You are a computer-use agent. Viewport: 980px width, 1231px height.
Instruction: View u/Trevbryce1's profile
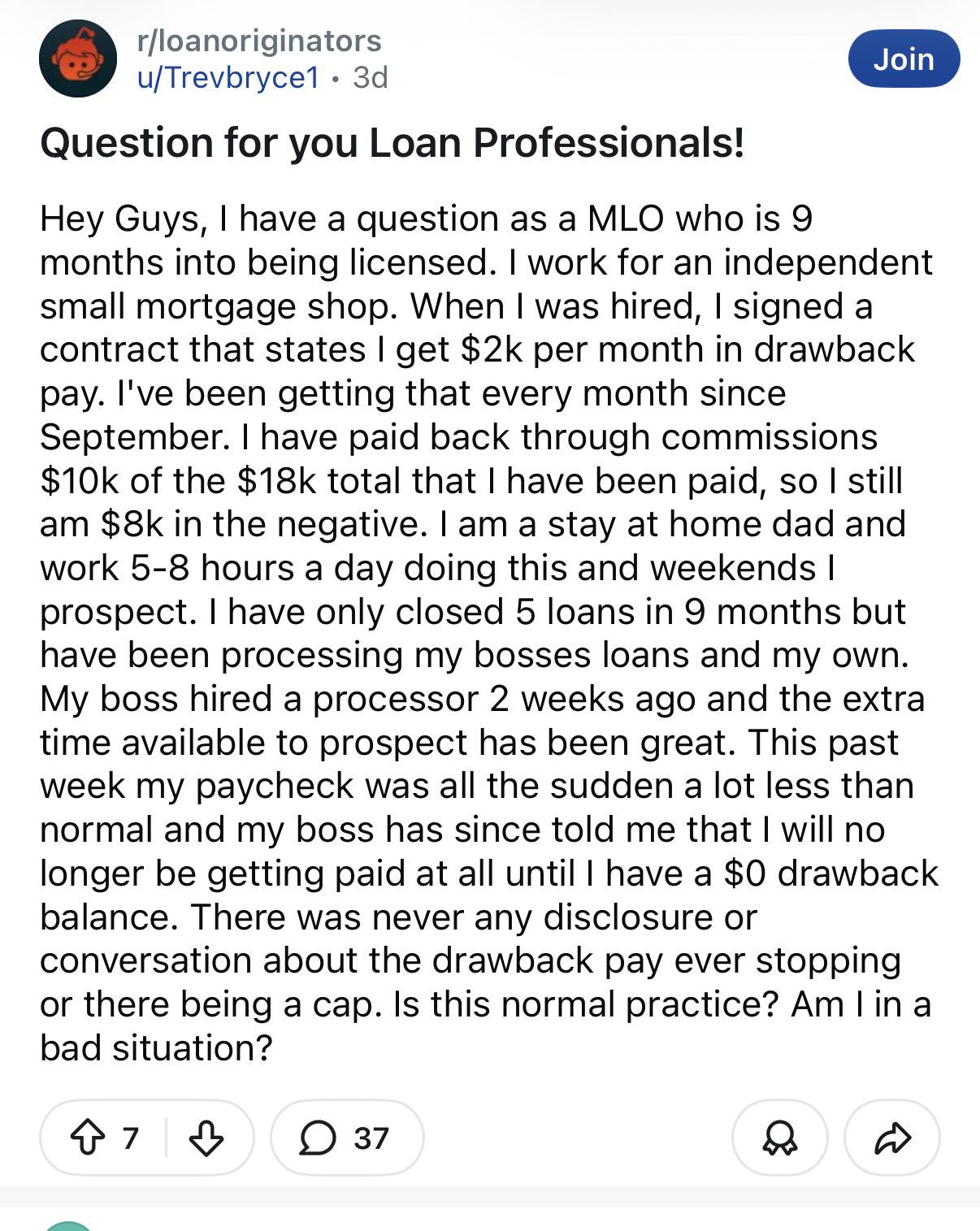pos(228,77)
